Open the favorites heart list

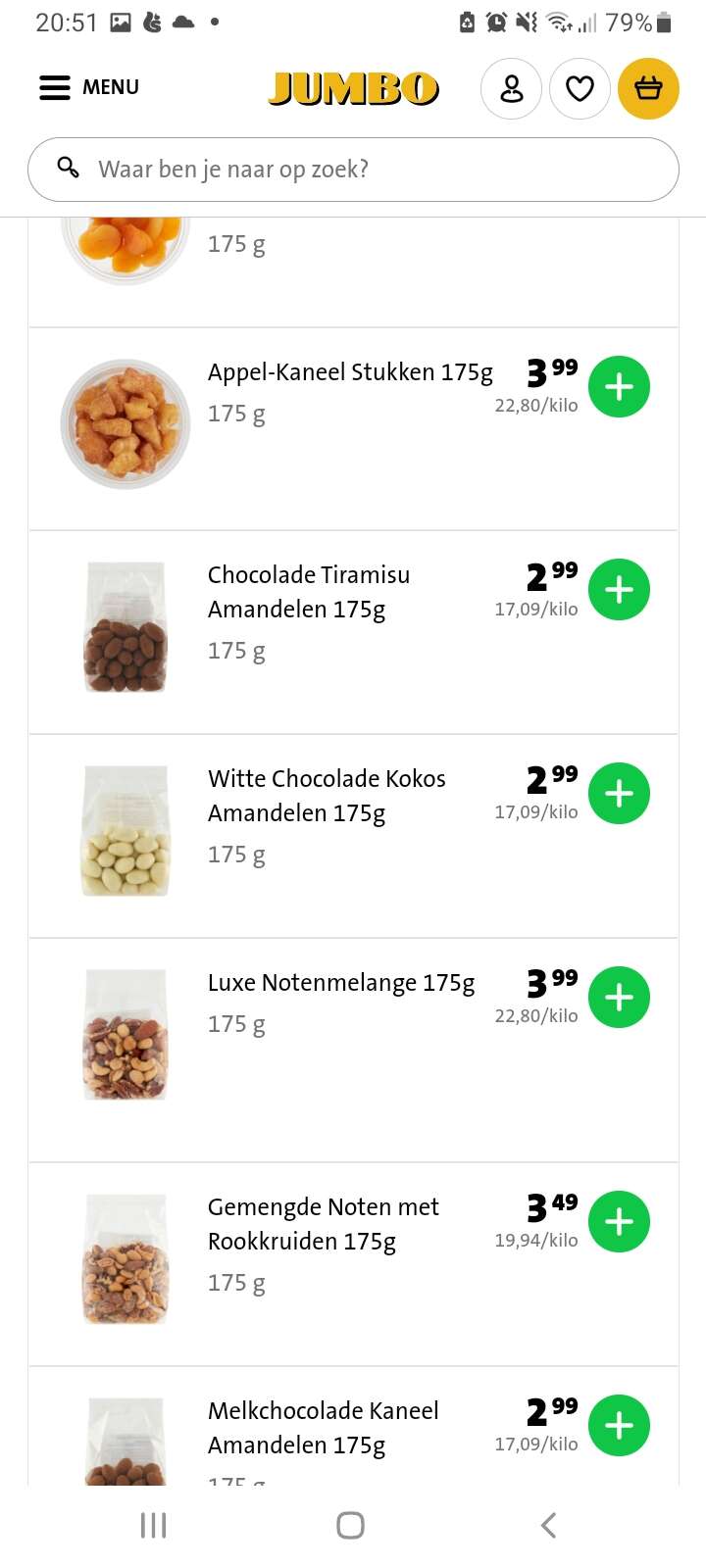pos(580,89)
